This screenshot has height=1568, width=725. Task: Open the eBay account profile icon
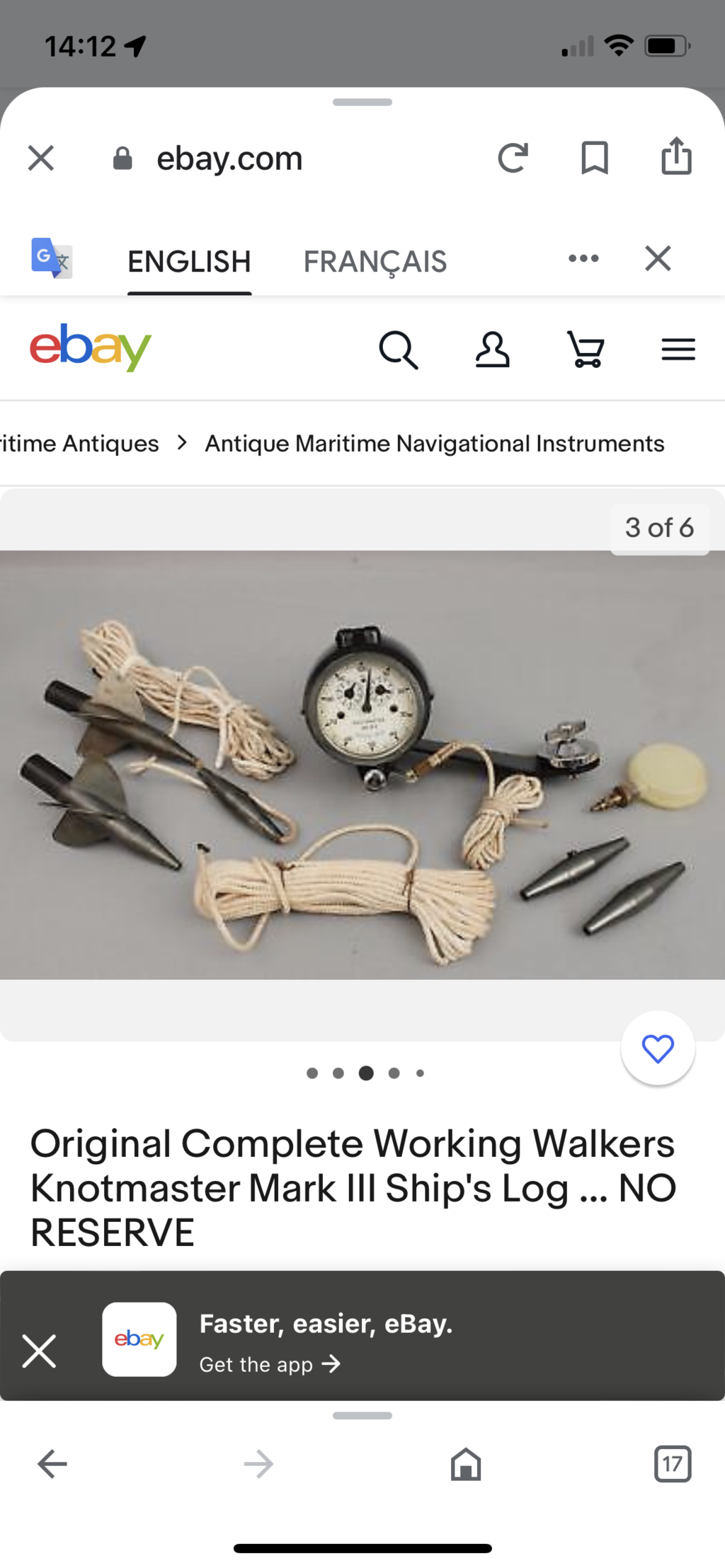[492, 350]
